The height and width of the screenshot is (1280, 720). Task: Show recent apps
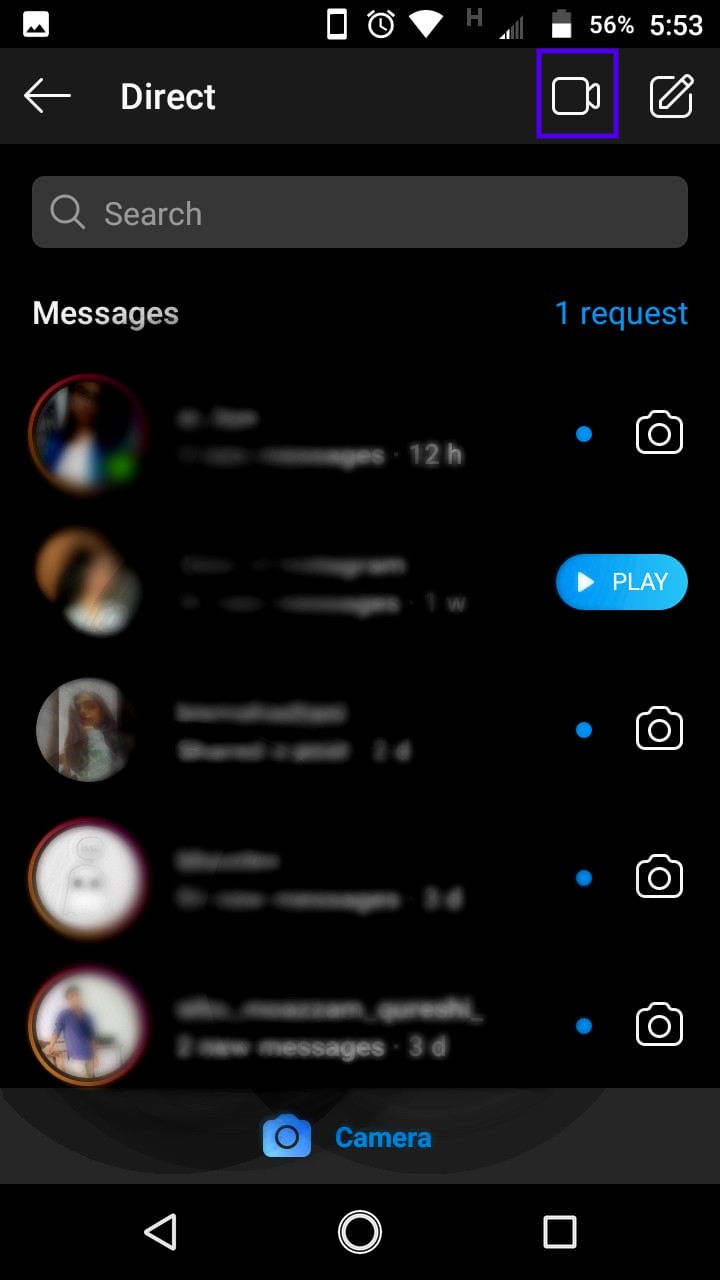[560, 1232]
